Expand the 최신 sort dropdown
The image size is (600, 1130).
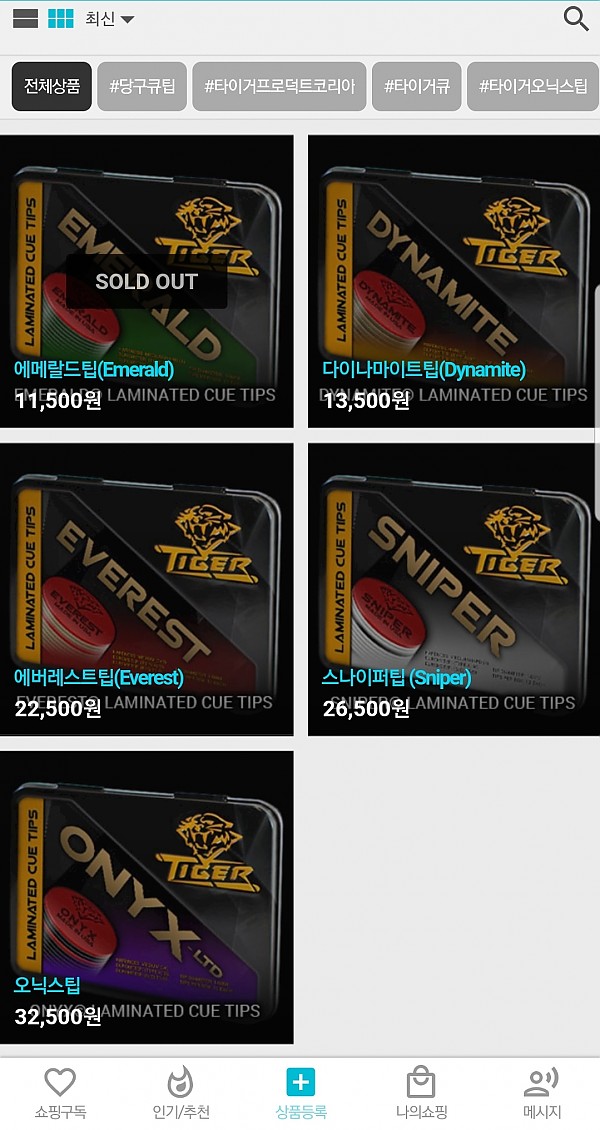tap(110, 20)
